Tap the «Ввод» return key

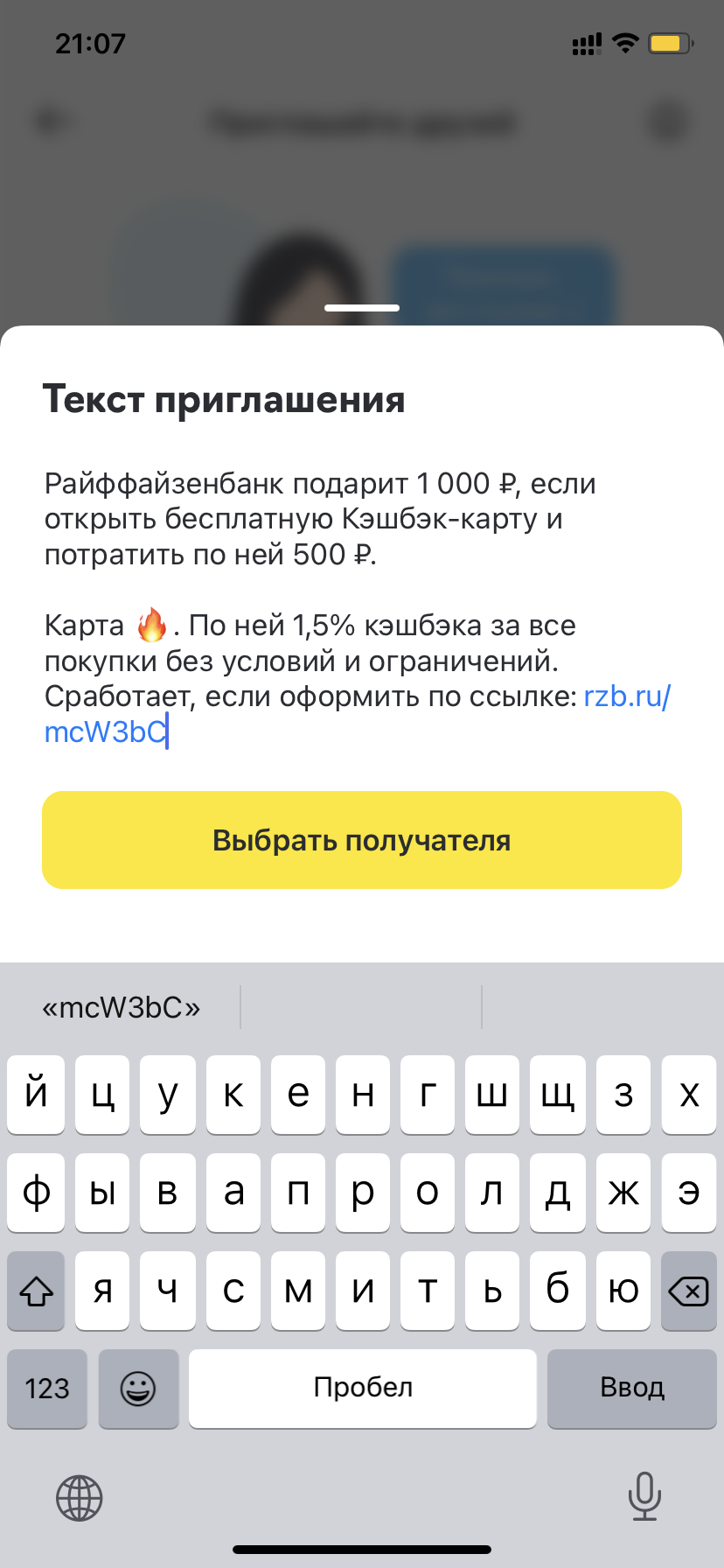631,1389
